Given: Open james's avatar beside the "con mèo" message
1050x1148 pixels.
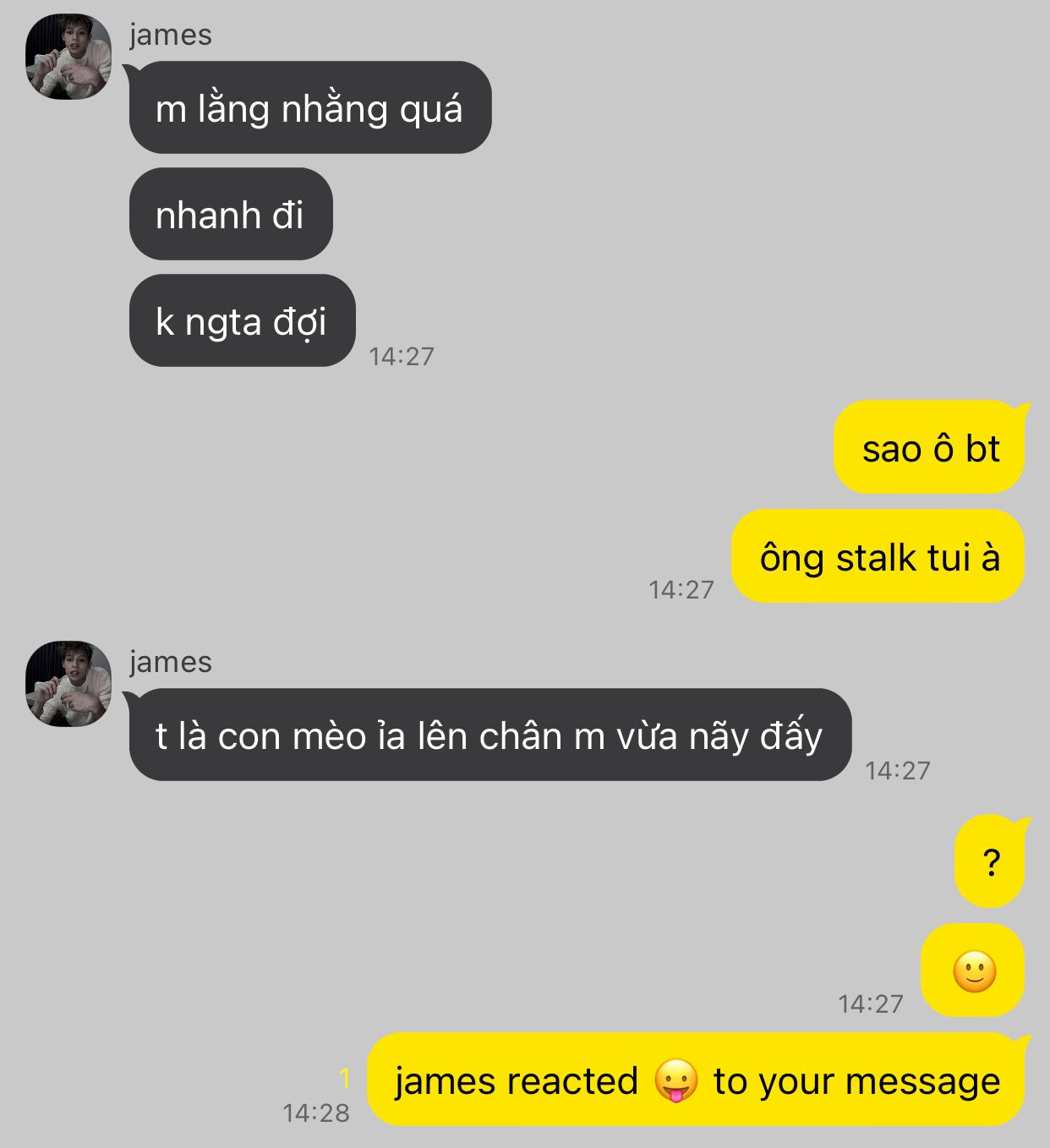Looking at the screenshot, I should tap(68, 684).
